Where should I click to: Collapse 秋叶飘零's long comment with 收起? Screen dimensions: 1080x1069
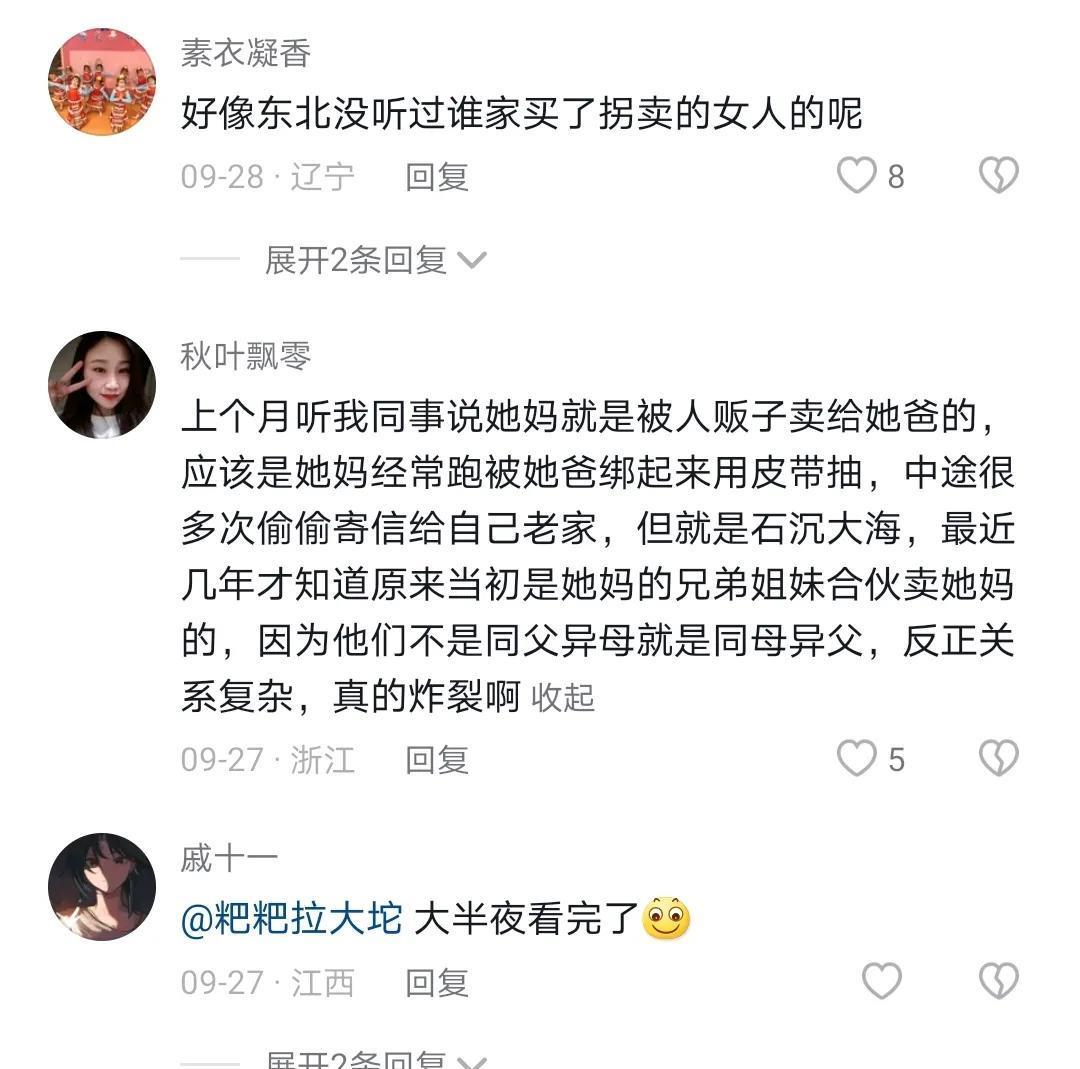562,697
